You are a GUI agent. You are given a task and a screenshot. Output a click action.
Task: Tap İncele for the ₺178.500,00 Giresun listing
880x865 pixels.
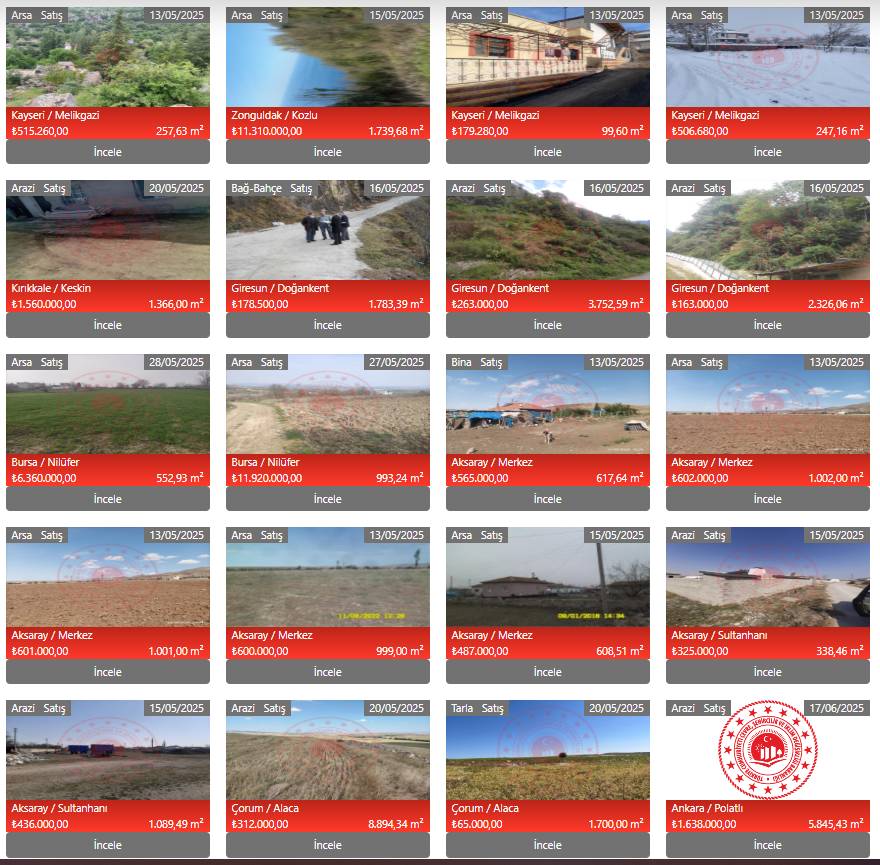point(328,325)
